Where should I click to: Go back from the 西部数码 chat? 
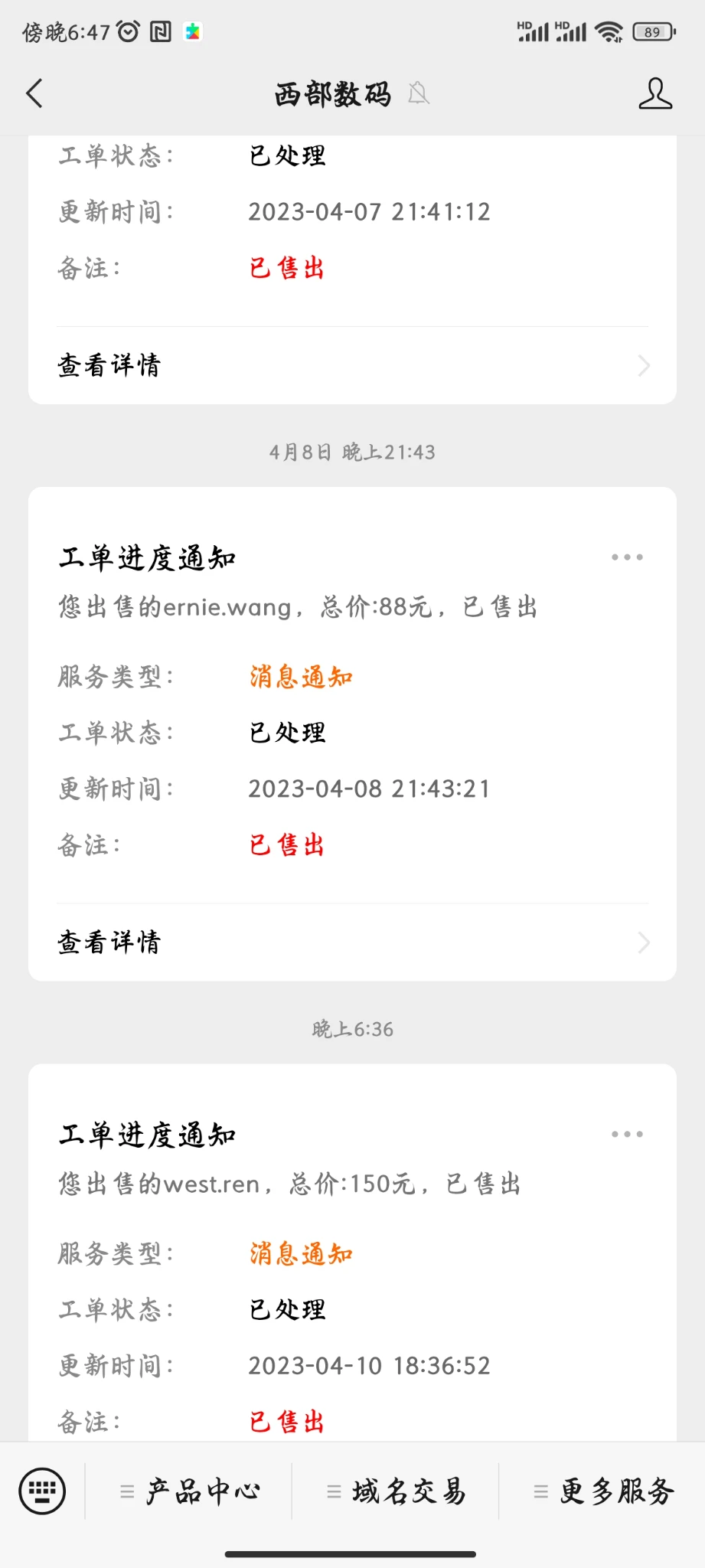pos(34,93)
